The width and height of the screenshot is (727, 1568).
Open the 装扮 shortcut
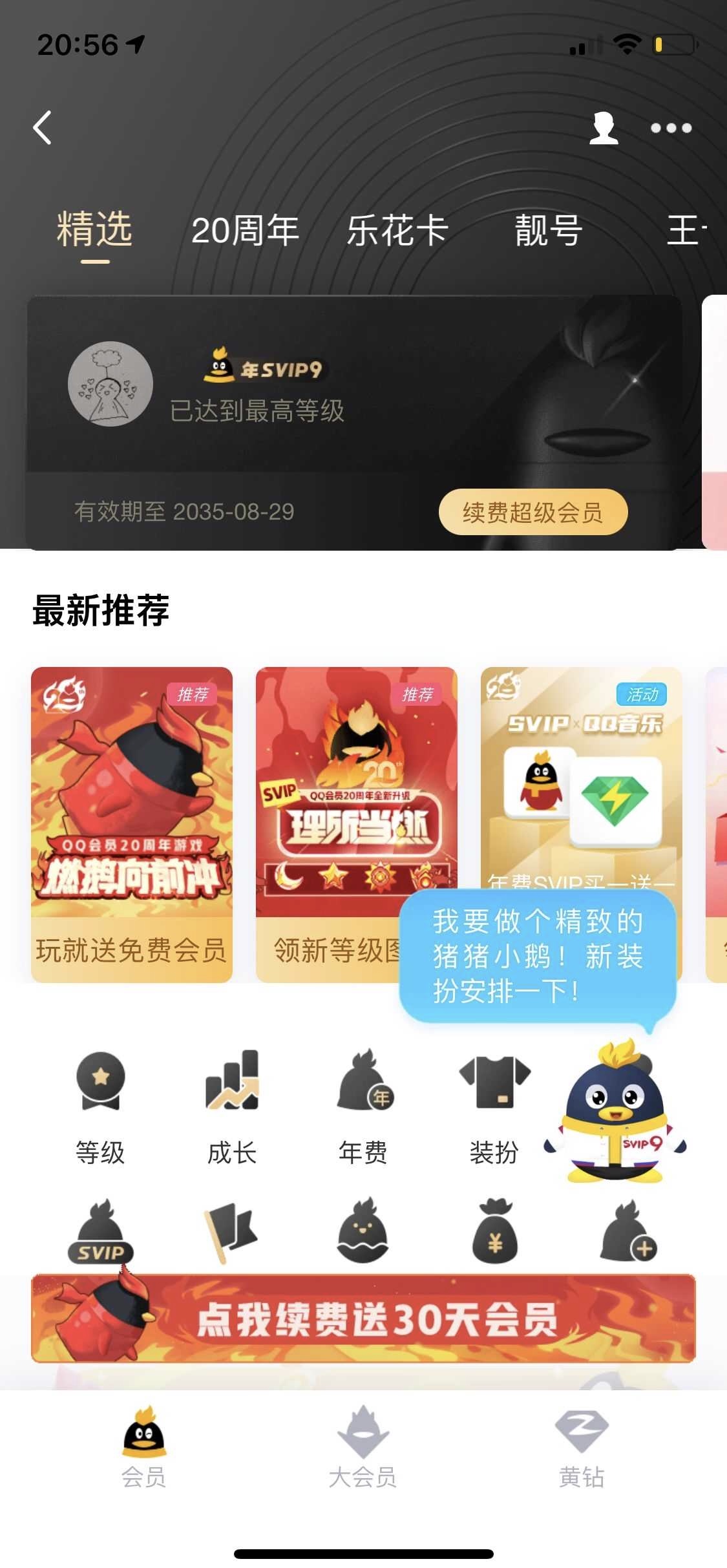pos(494,1106)
